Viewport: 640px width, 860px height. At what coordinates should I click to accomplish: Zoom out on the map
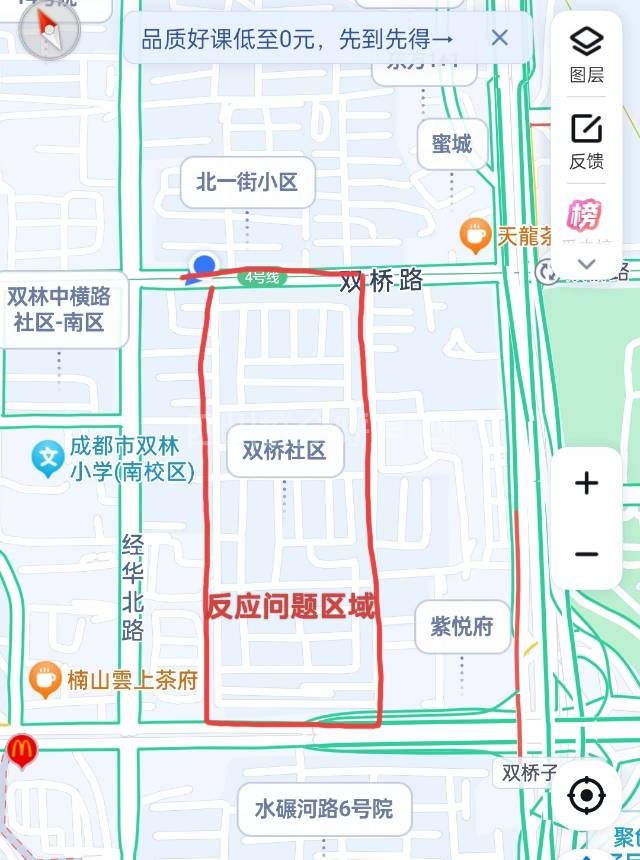pyautogui.click(x=586, y=554)
